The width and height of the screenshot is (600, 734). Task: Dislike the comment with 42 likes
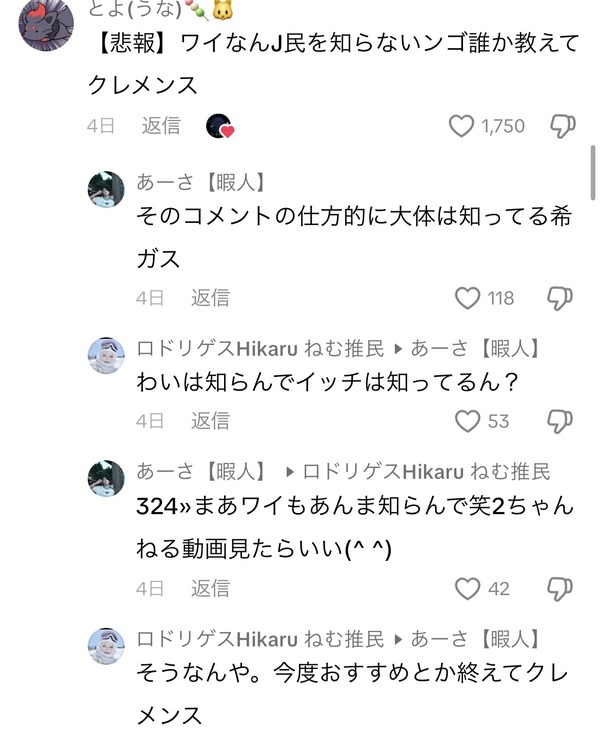pos(560,589)
